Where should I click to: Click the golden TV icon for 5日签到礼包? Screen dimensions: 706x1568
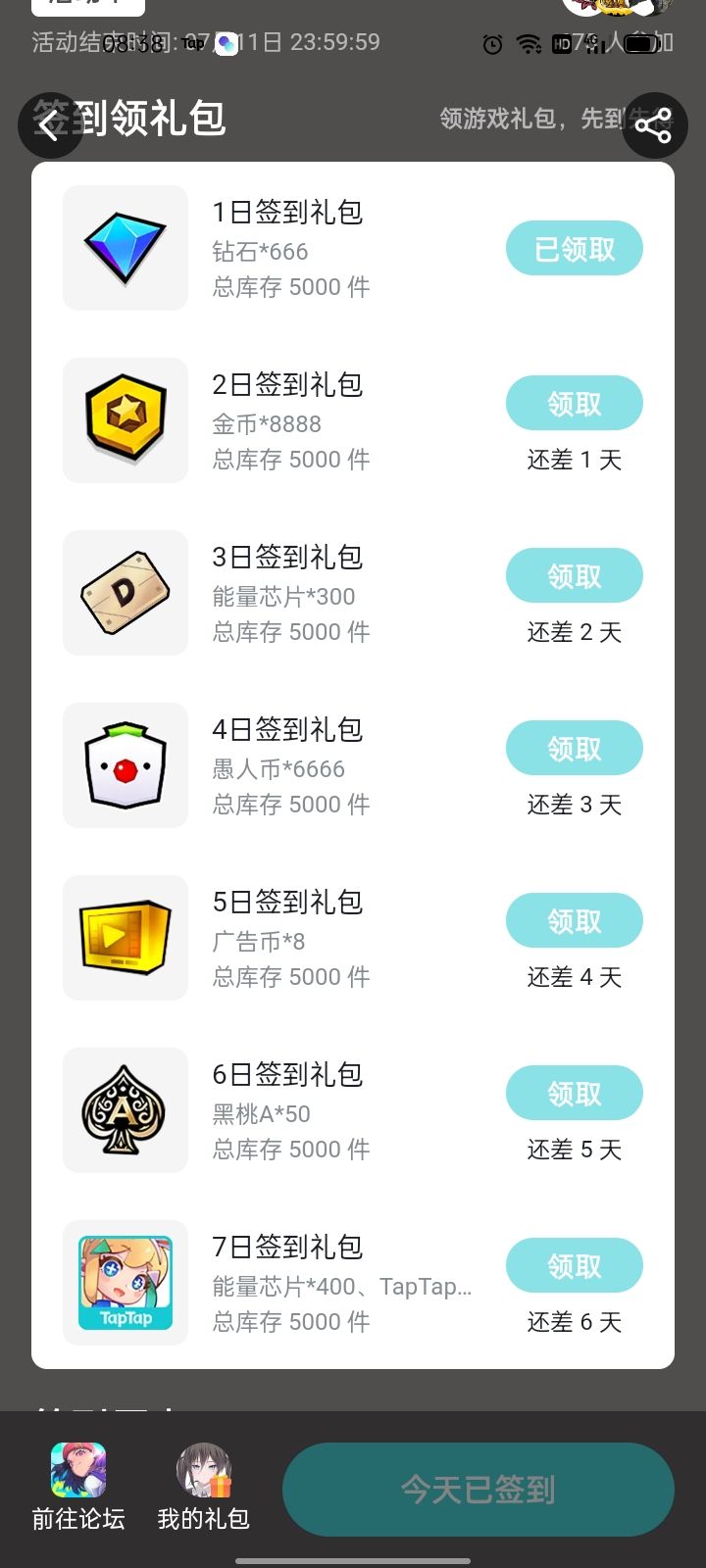(125, 937)
